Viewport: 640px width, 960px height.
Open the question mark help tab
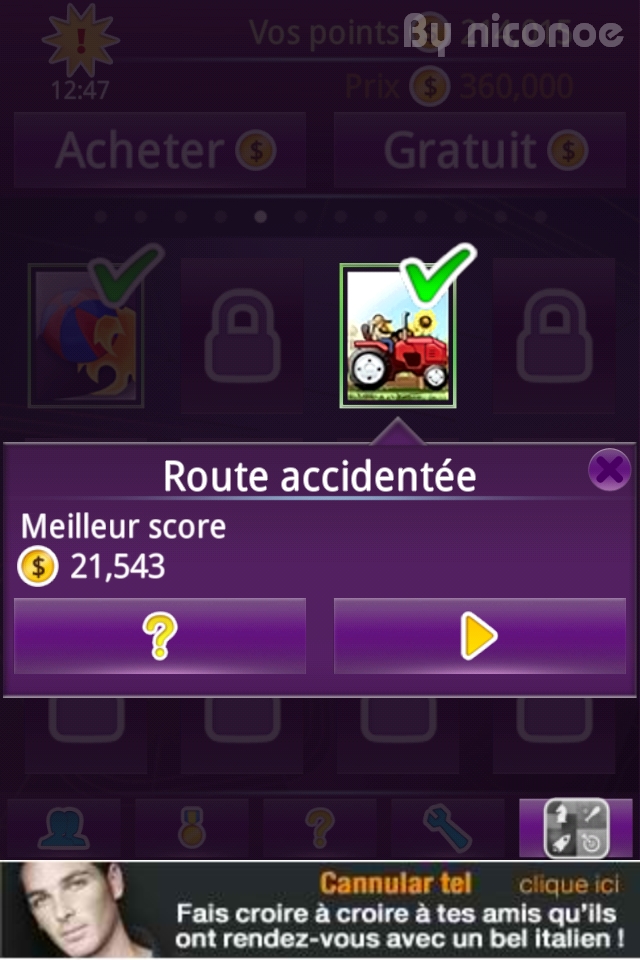319,828
